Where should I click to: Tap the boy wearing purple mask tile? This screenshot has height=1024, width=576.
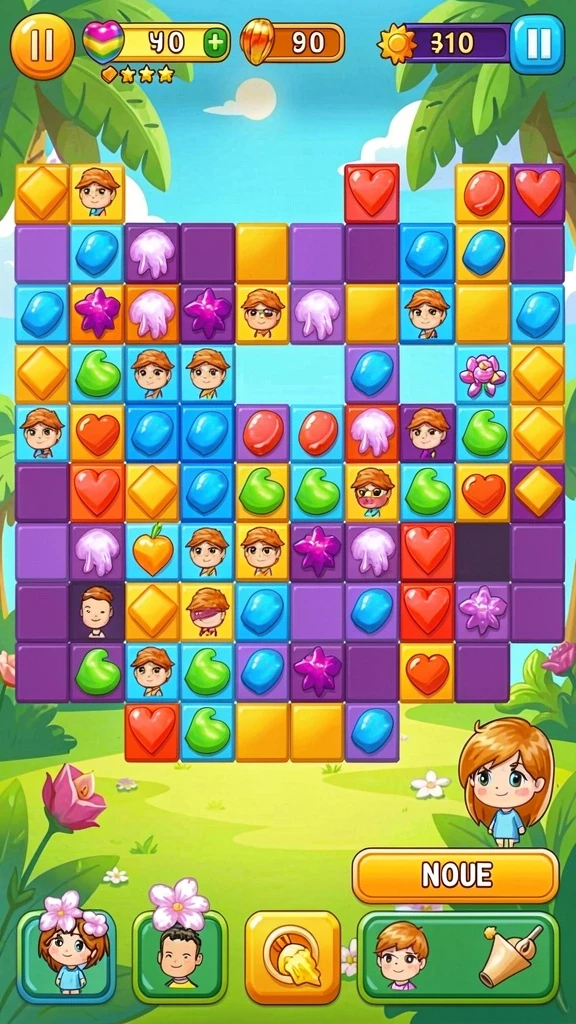pyautogui.click(x=207, y=611)
